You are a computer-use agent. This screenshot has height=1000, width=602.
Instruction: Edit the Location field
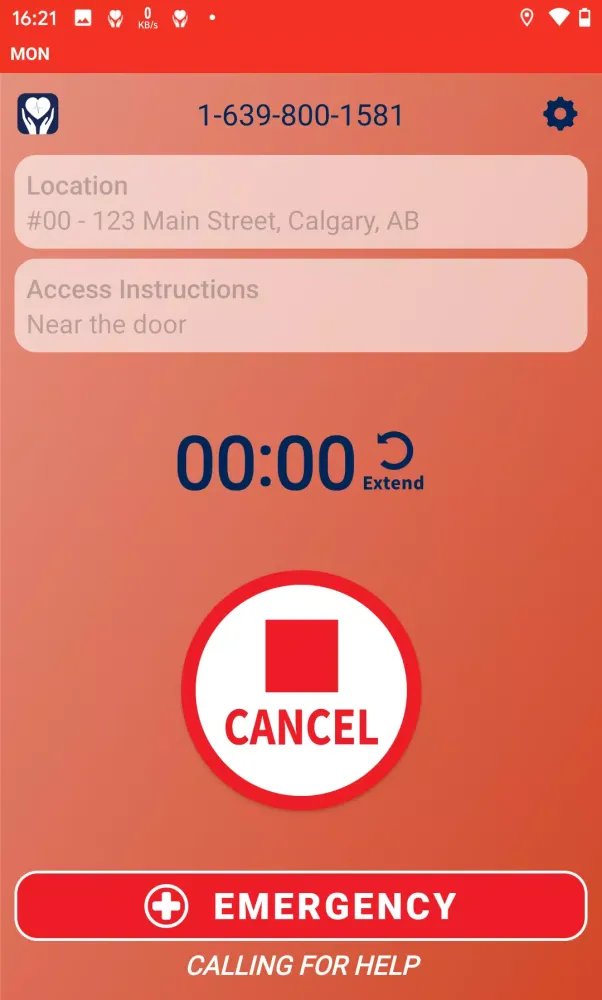(300, 202)
